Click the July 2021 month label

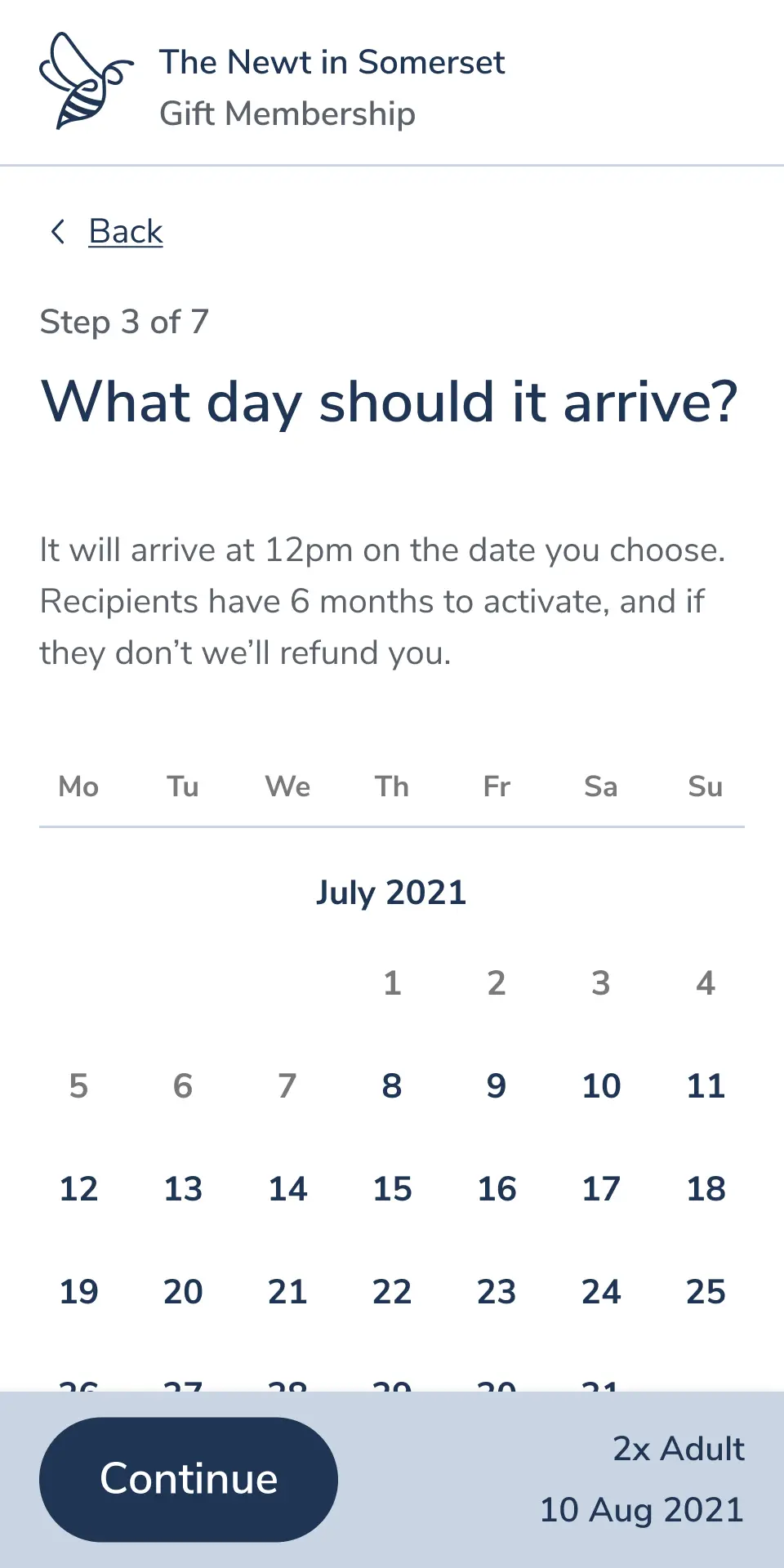click(392, 892)
